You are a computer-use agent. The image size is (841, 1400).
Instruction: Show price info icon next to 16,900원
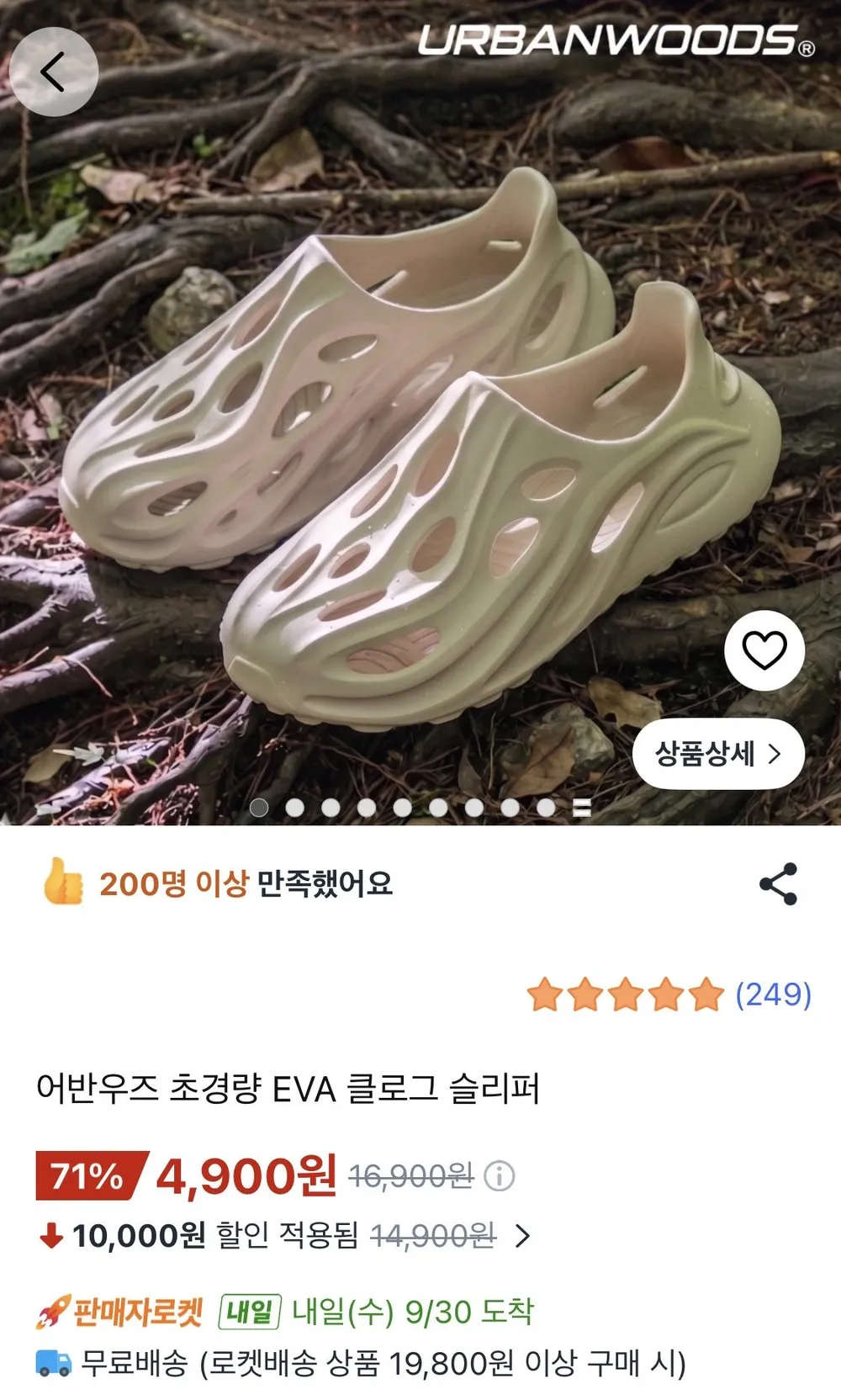pyautogui.click(x=500, y=1175)
